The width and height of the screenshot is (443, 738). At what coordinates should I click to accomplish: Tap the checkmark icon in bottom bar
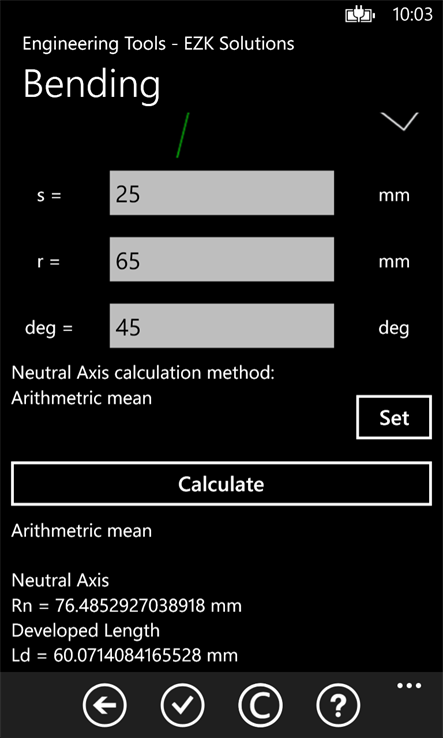(183, 705)
